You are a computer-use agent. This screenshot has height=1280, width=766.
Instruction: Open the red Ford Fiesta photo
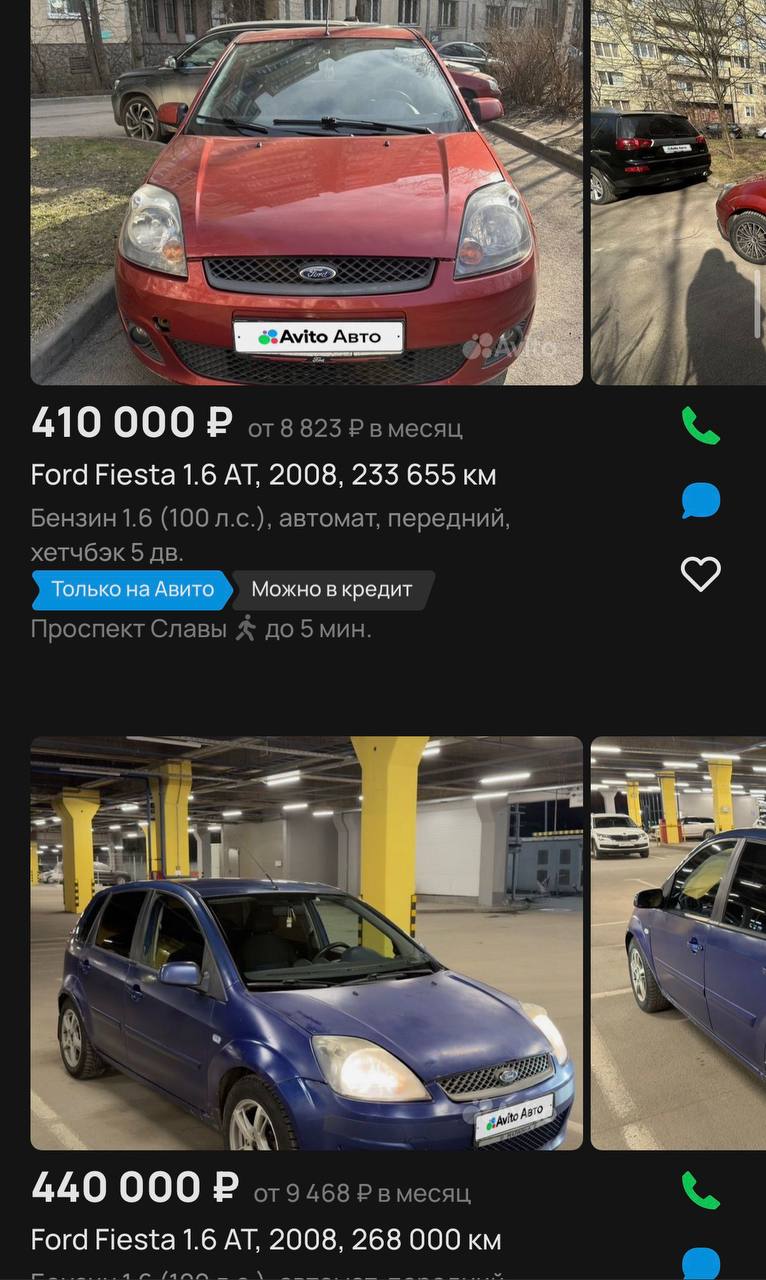306,190
